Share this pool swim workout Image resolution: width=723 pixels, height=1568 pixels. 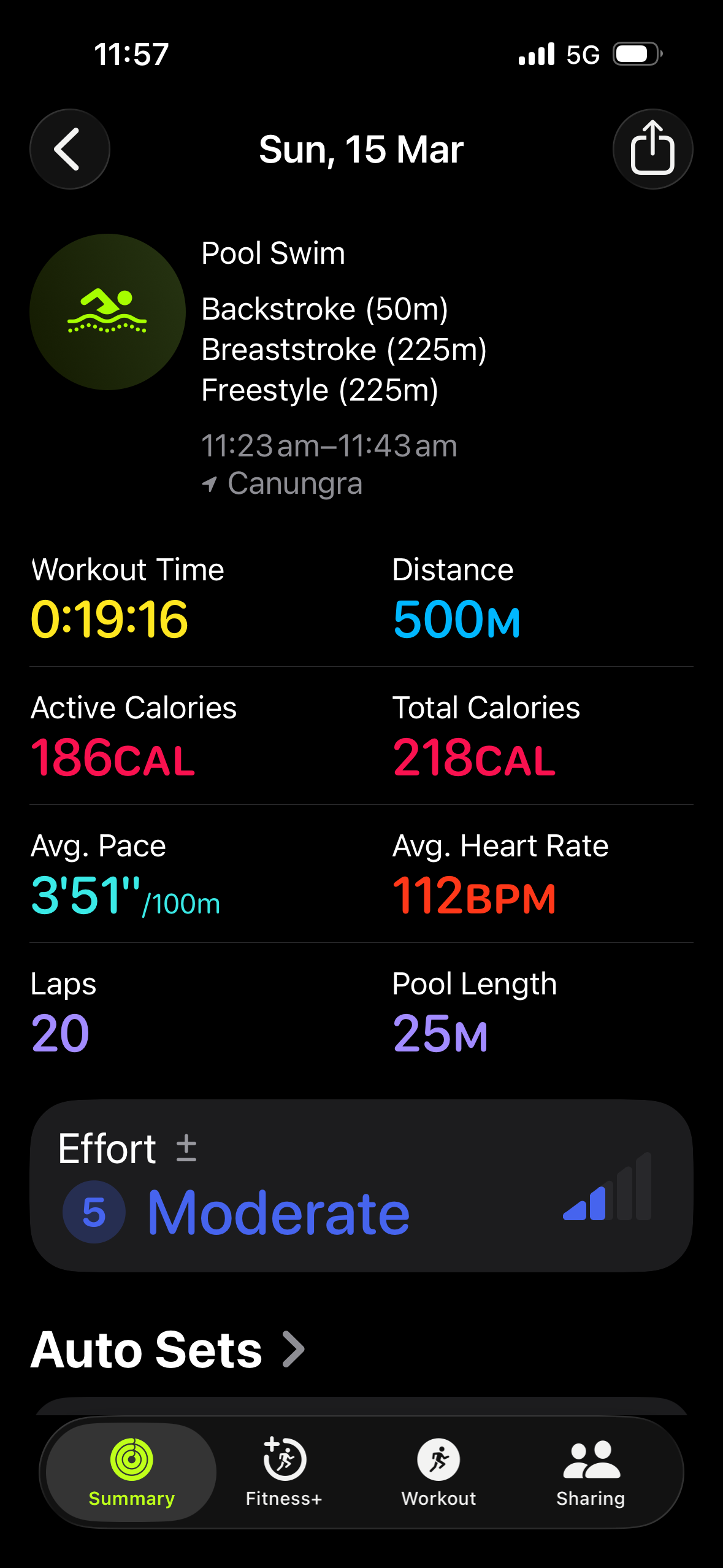652,149
